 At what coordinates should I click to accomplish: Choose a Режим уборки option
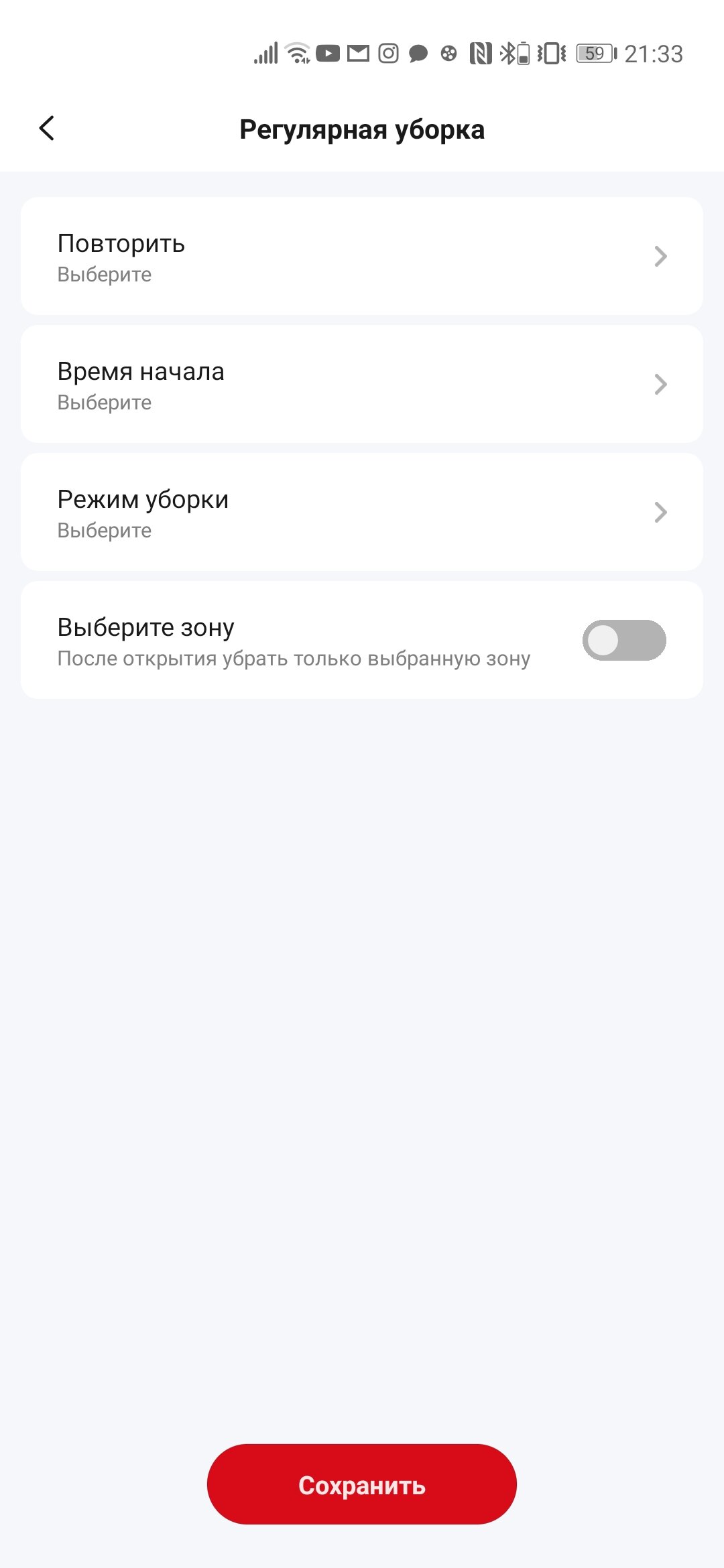pos(362,512)
